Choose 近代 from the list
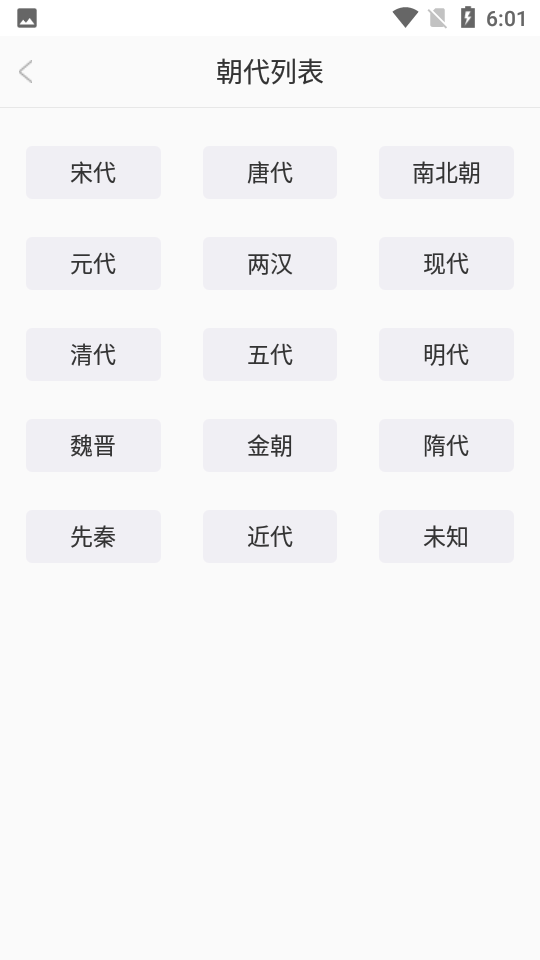The width and height of the screenshot is (540, 960). point(270,536)
